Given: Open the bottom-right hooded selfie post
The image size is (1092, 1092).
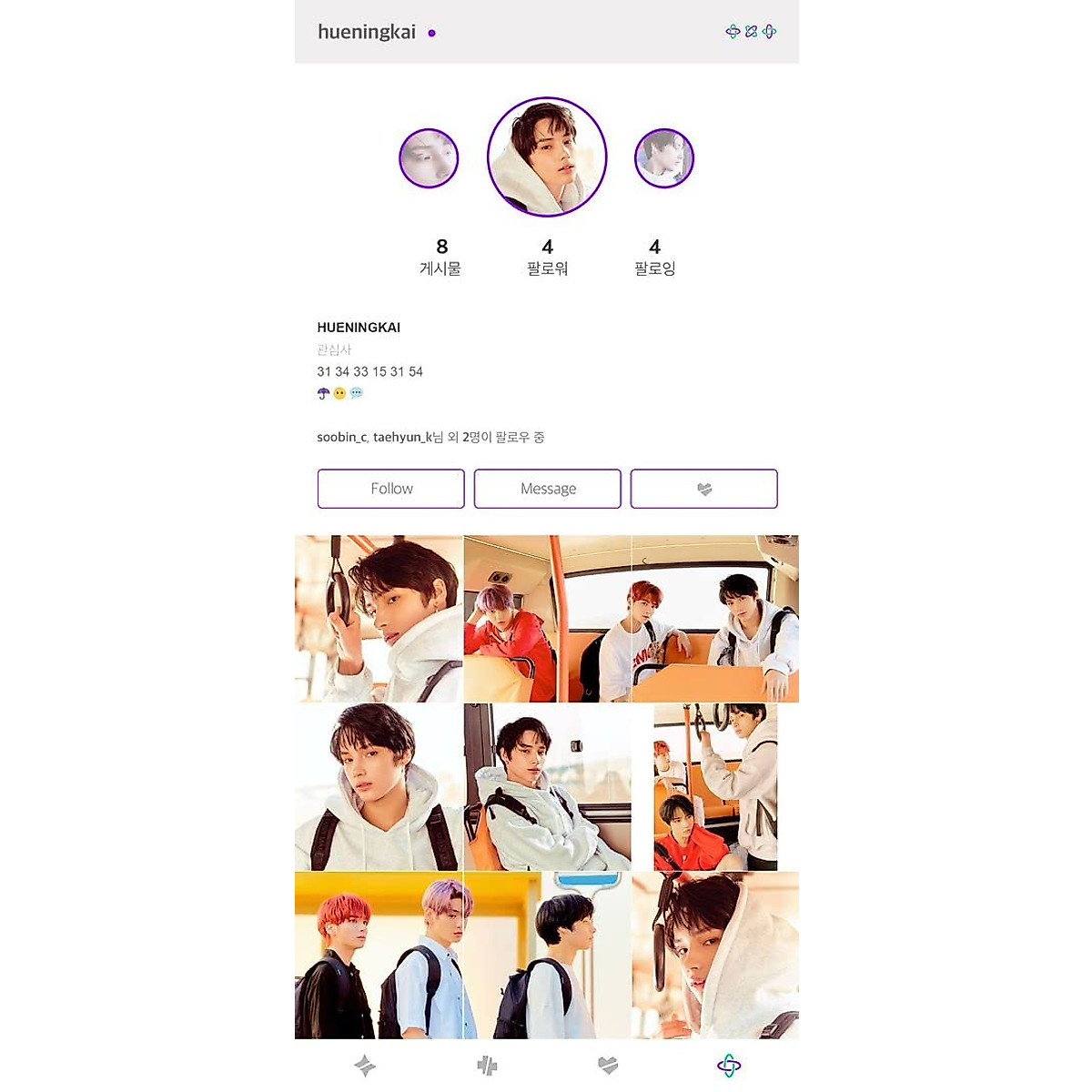Looking at the screenshot, I should [715, 955].
